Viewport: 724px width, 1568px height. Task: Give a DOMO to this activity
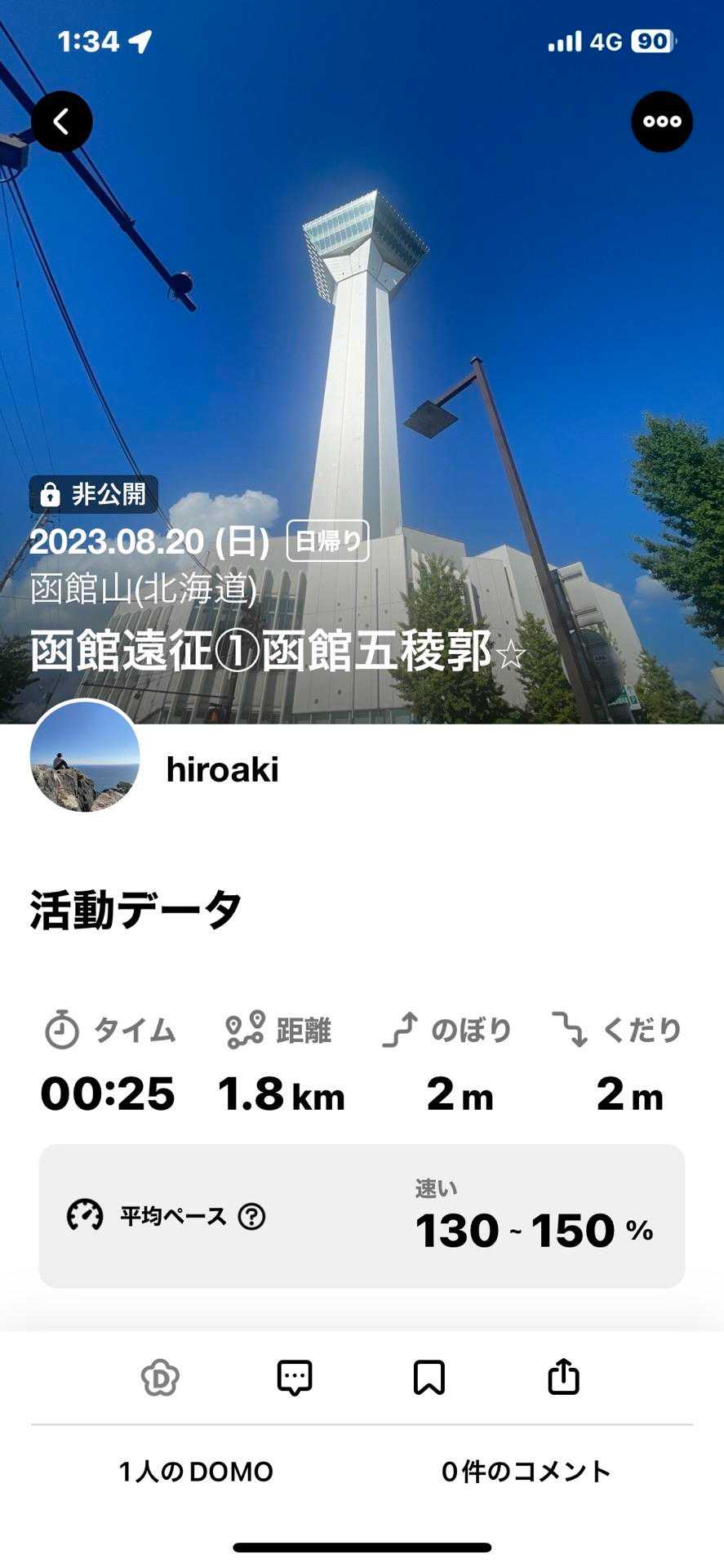(160, 1378)
